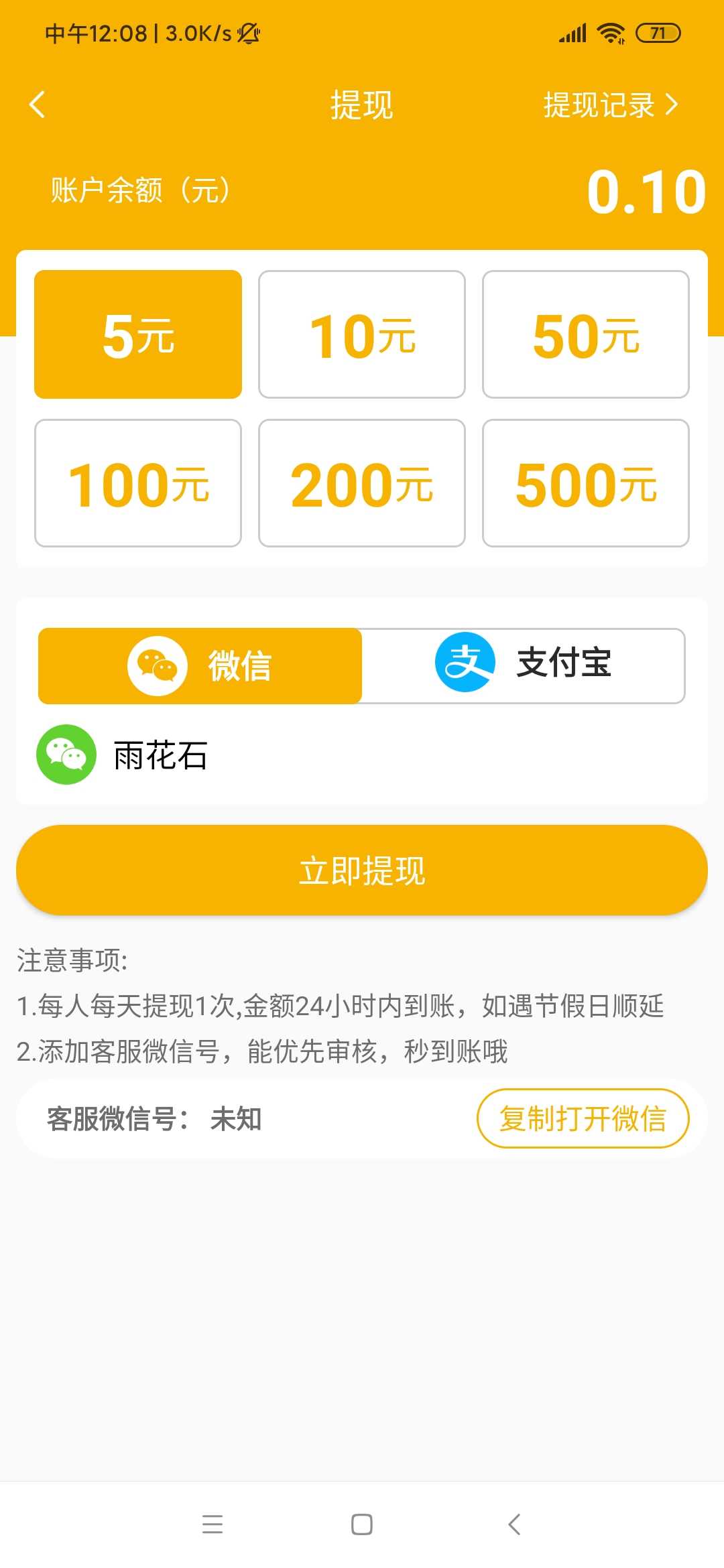This screenshot has height=1568, width=724.
Task: Tap 立即提现 to withdraw now
Action: [362, 870]
